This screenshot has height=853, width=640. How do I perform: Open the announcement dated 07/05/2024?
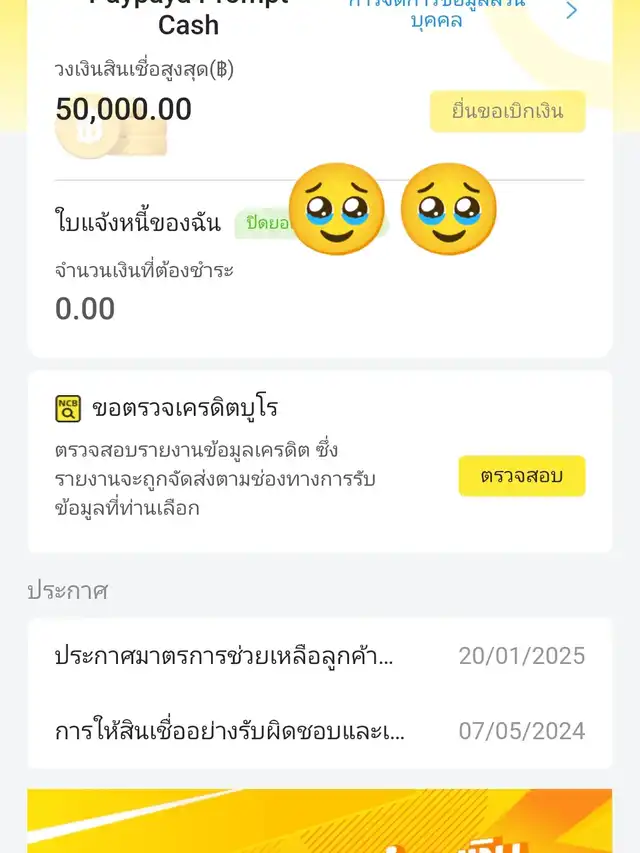319,730
